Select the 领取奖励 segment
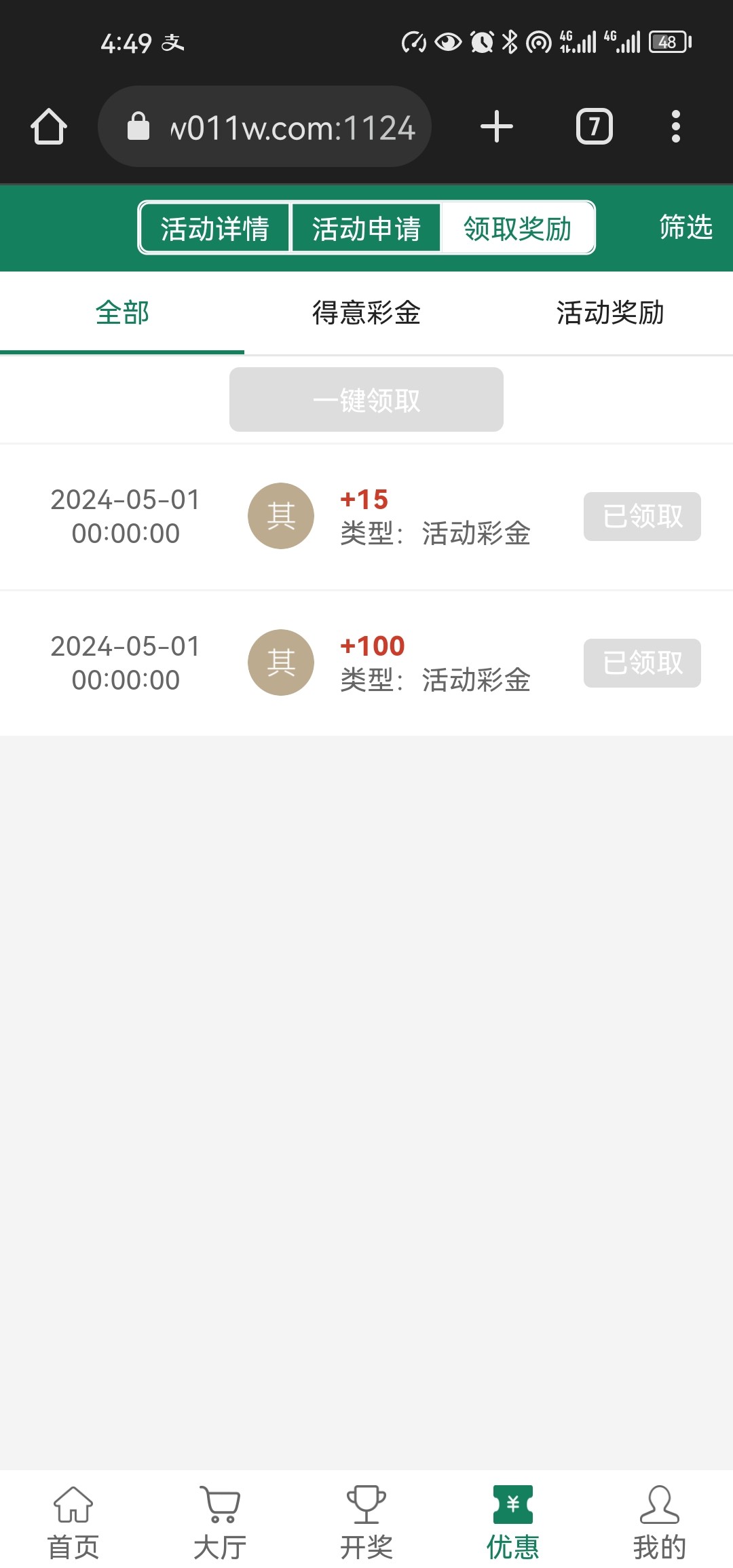This screenshot has width=733, height=1568. (x=518, y=228)
